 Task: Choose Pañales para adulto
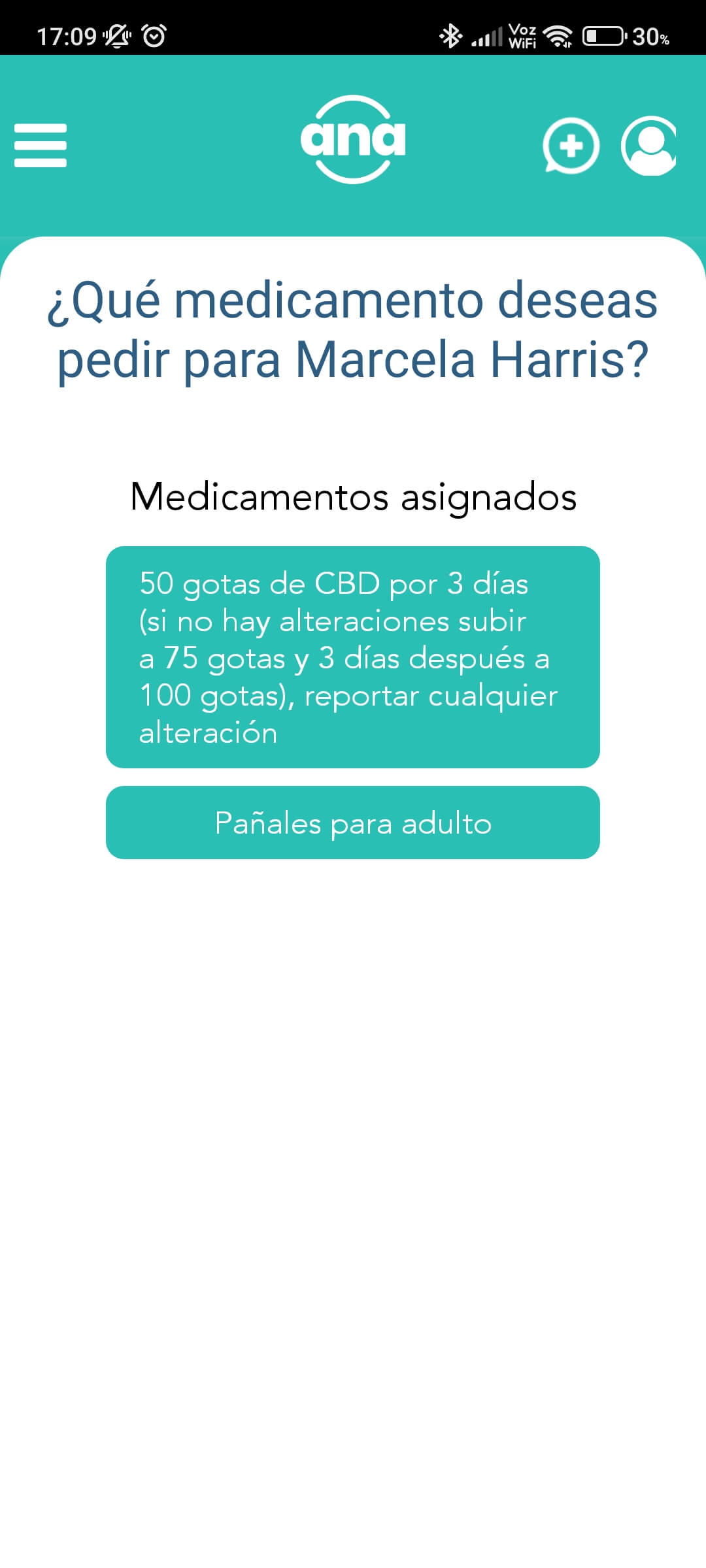click(x=353, y=823)
